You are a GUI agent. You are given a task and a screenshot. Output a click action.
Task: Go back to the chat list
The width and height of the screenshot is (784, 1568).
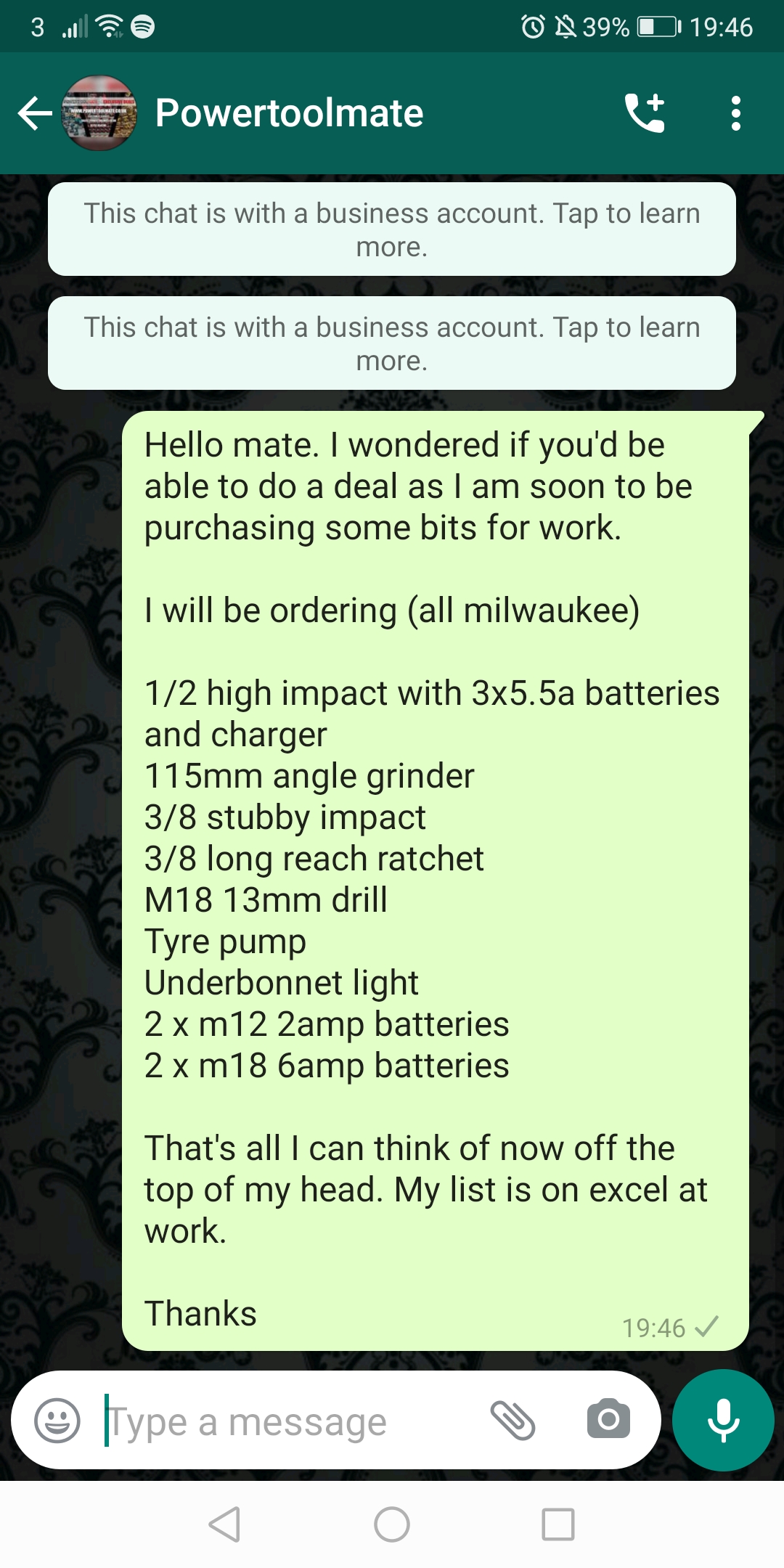(x=35, y=114)
